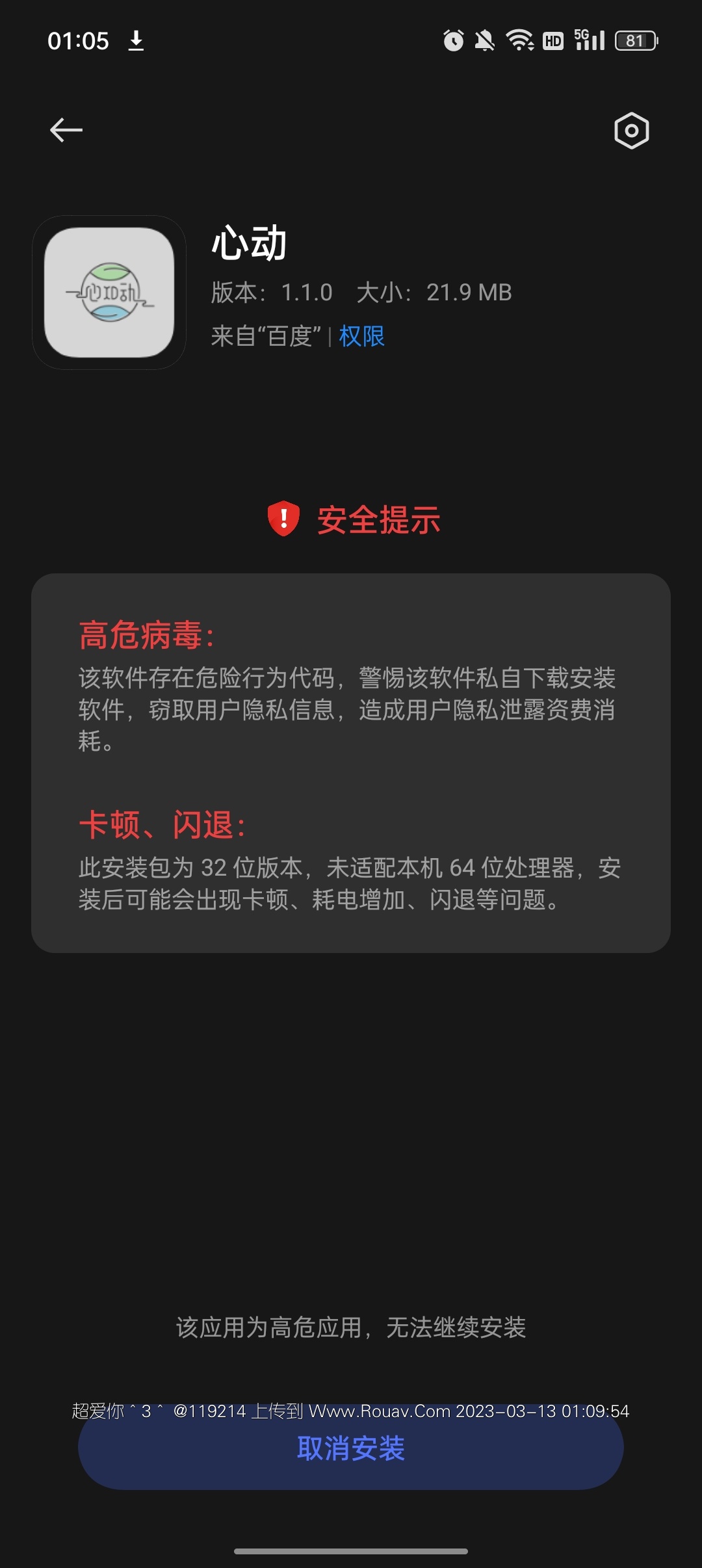
Task: Open the 权限 permissions link
Action: (361, 336)
